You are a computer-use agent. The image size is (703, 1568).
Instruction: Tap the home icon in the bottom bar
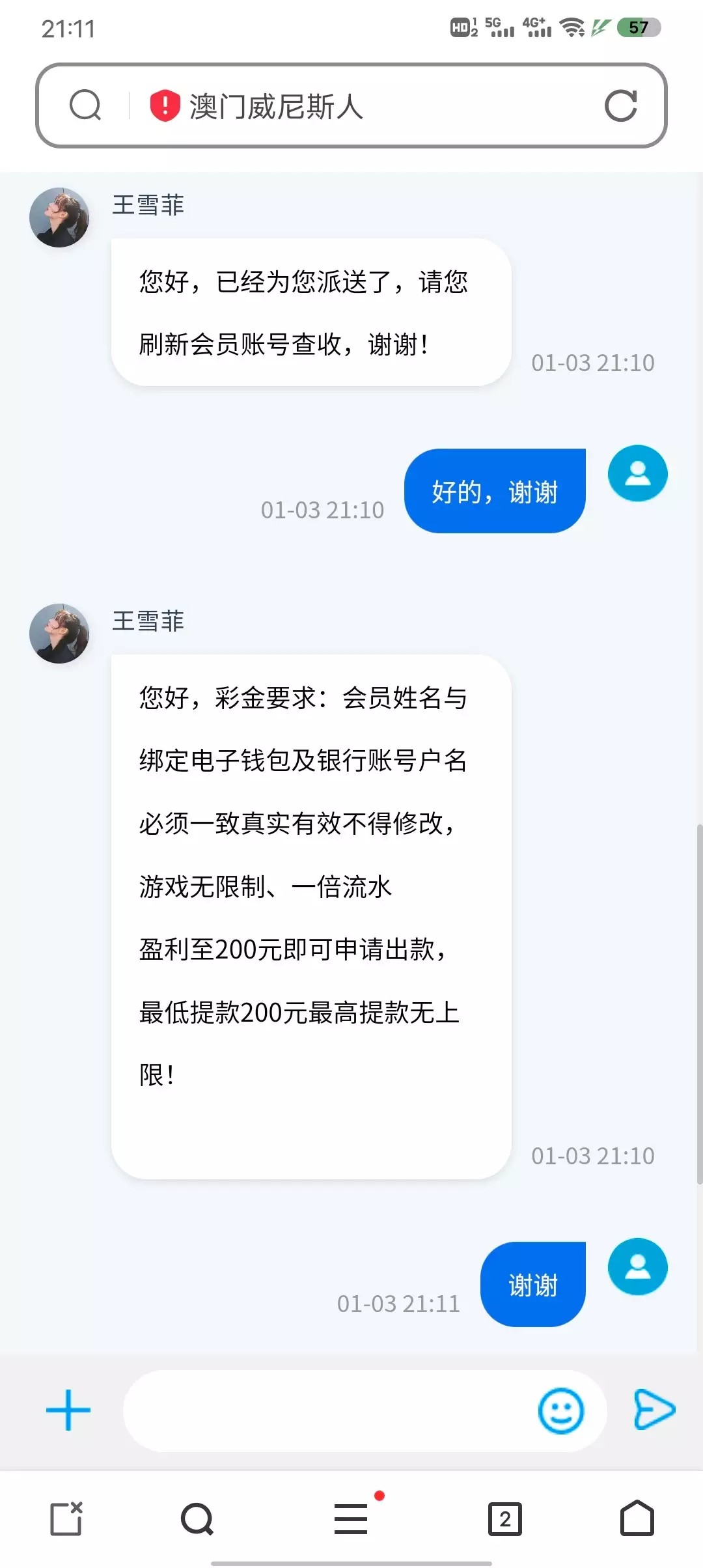point(637,1519)
